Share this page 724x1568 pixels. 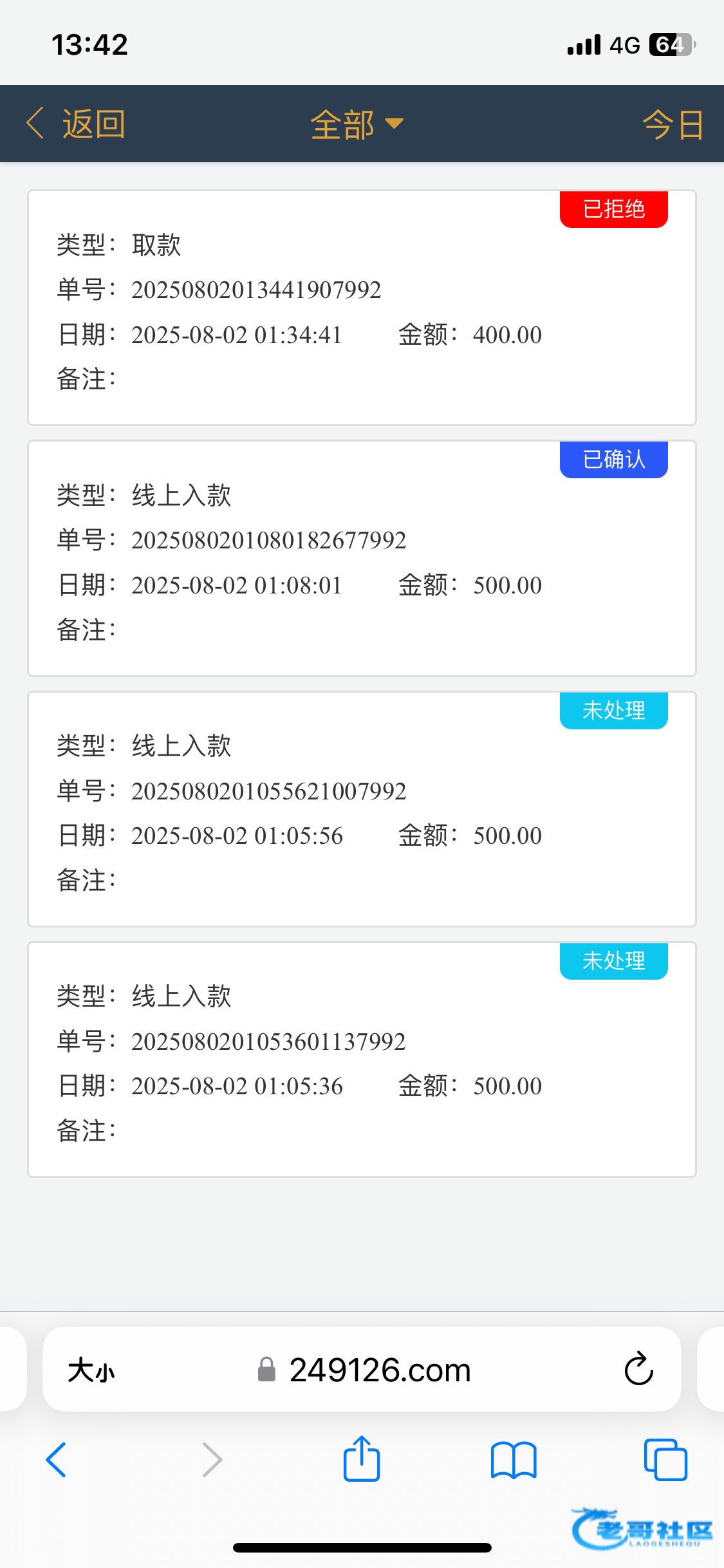click(x=362, y=1458)
